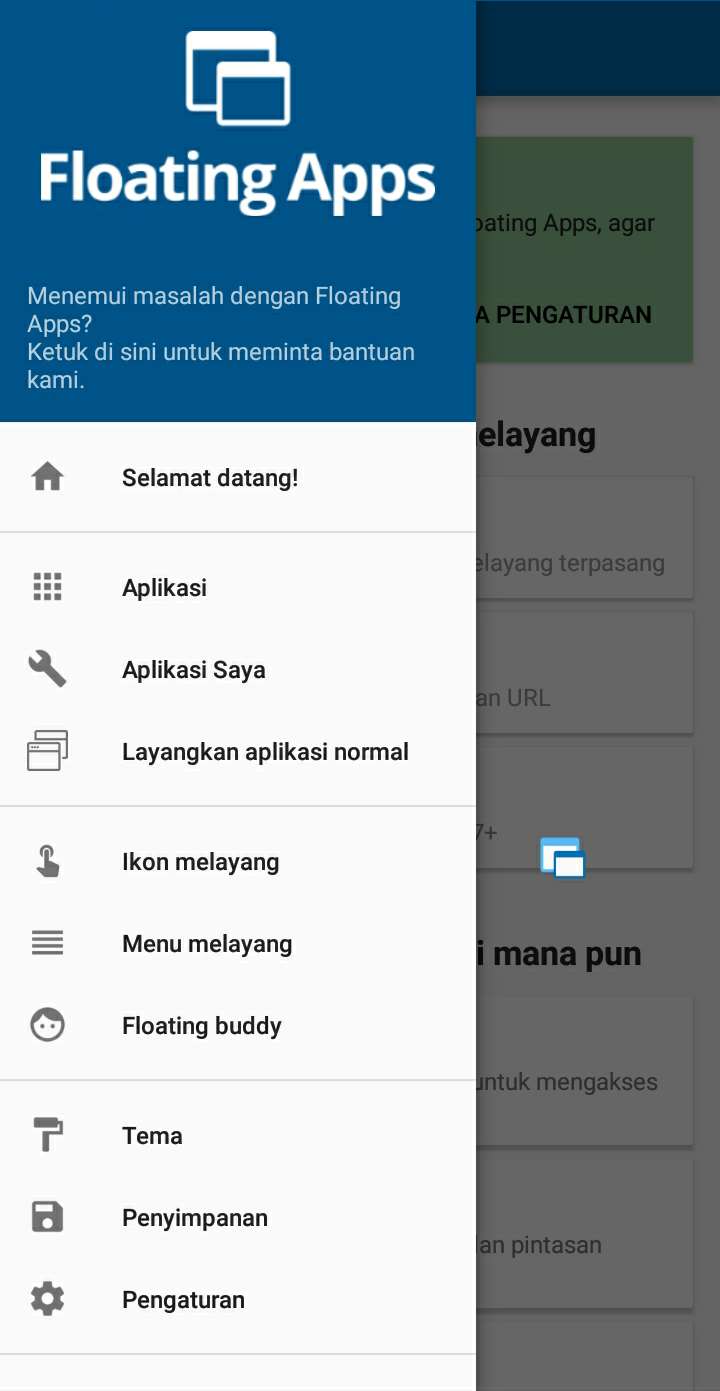Tap the floating window icon overlay
This screenshot has height=1391, width=720.
tap(563, 859)
